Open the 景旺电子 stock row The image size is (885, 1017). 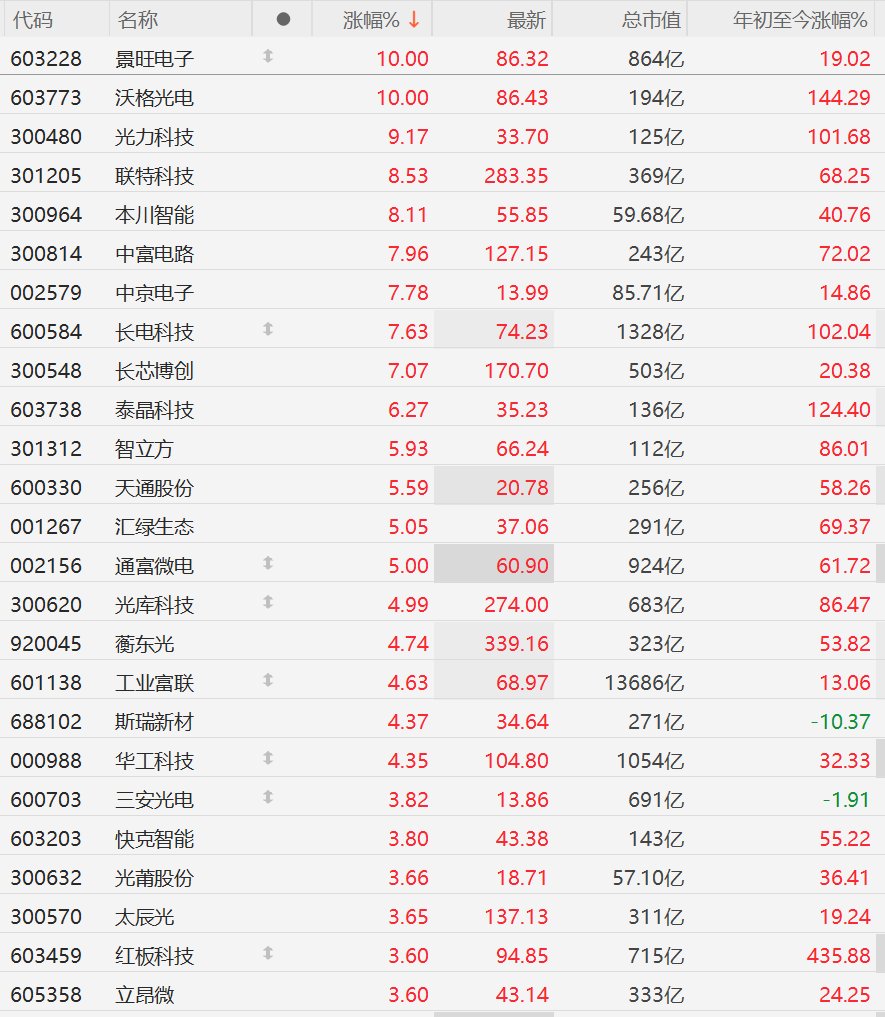point(442,58)
